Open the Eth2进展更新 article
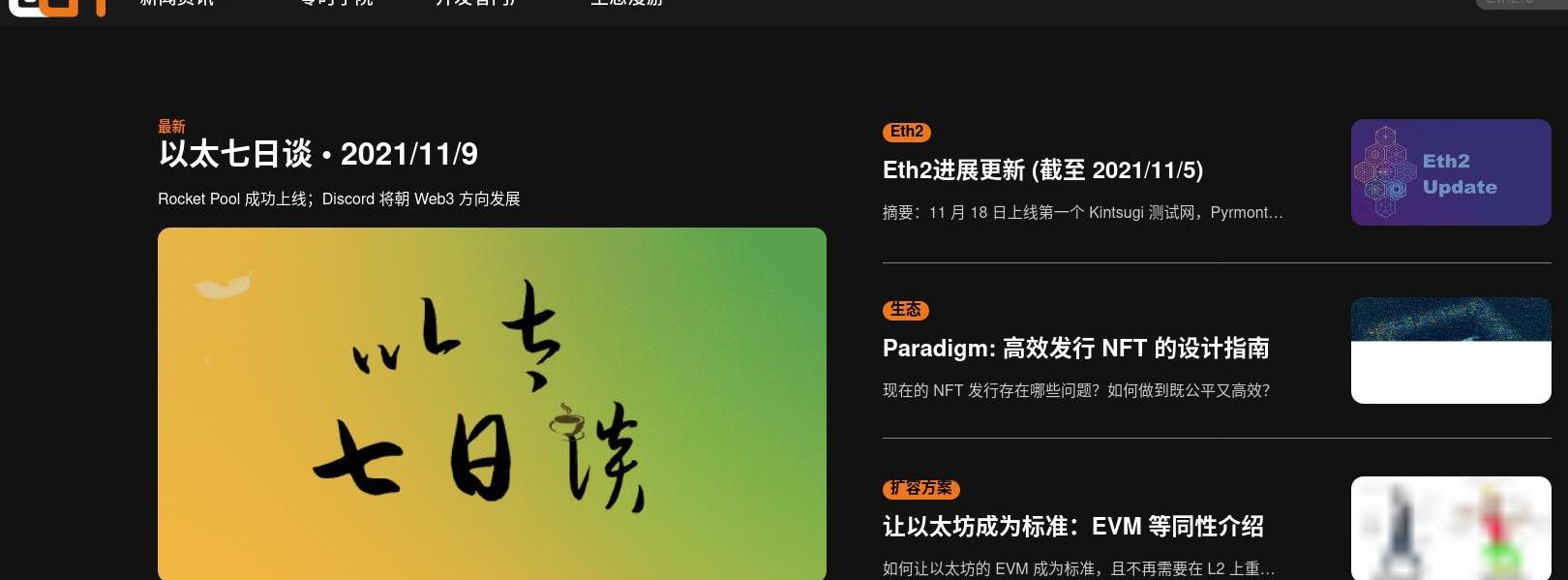Screen dimensions: 1568x580 tap(1042, 170)
